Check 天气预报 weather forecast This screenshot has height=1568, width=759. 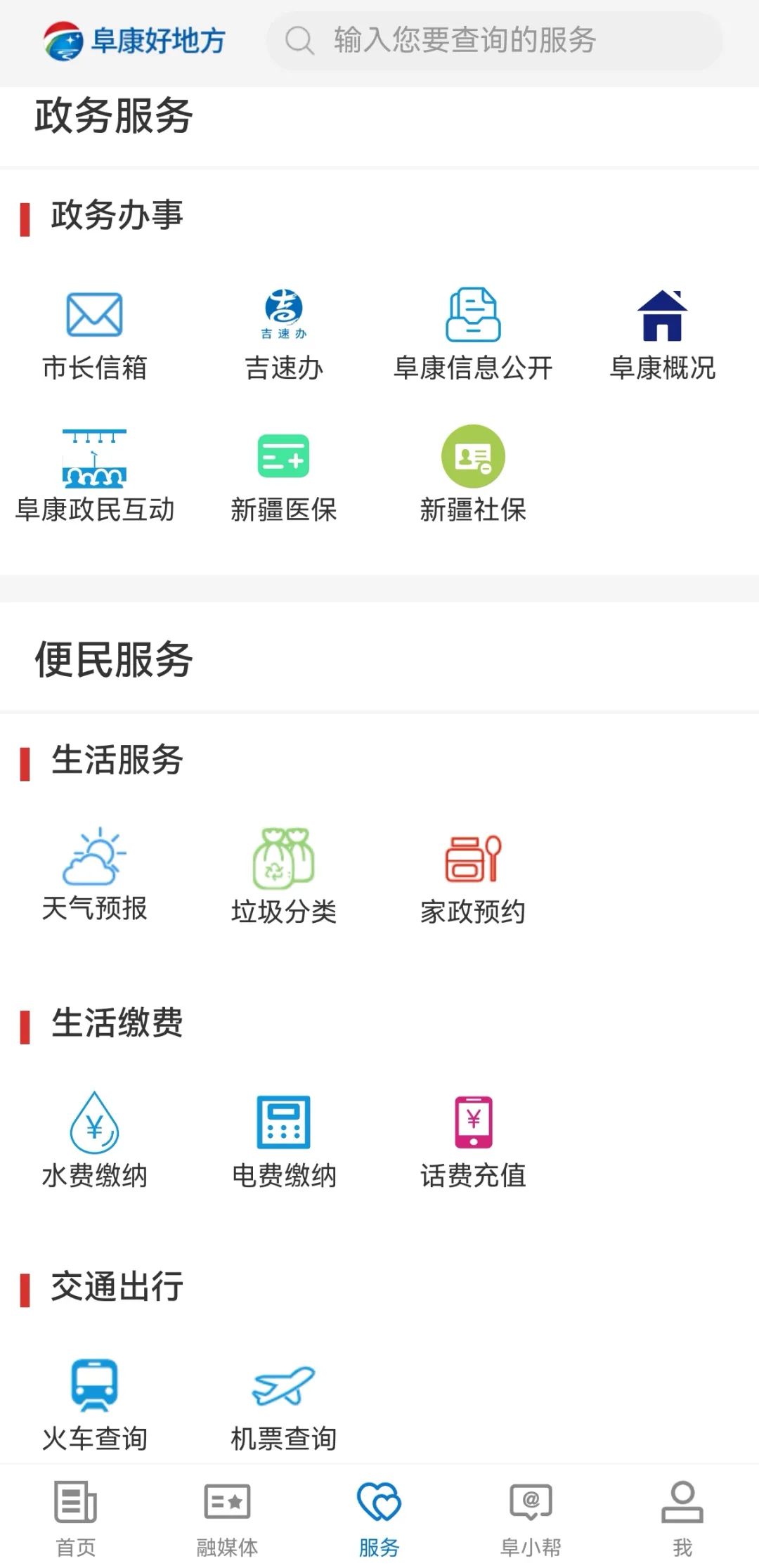tap(94, 875)
